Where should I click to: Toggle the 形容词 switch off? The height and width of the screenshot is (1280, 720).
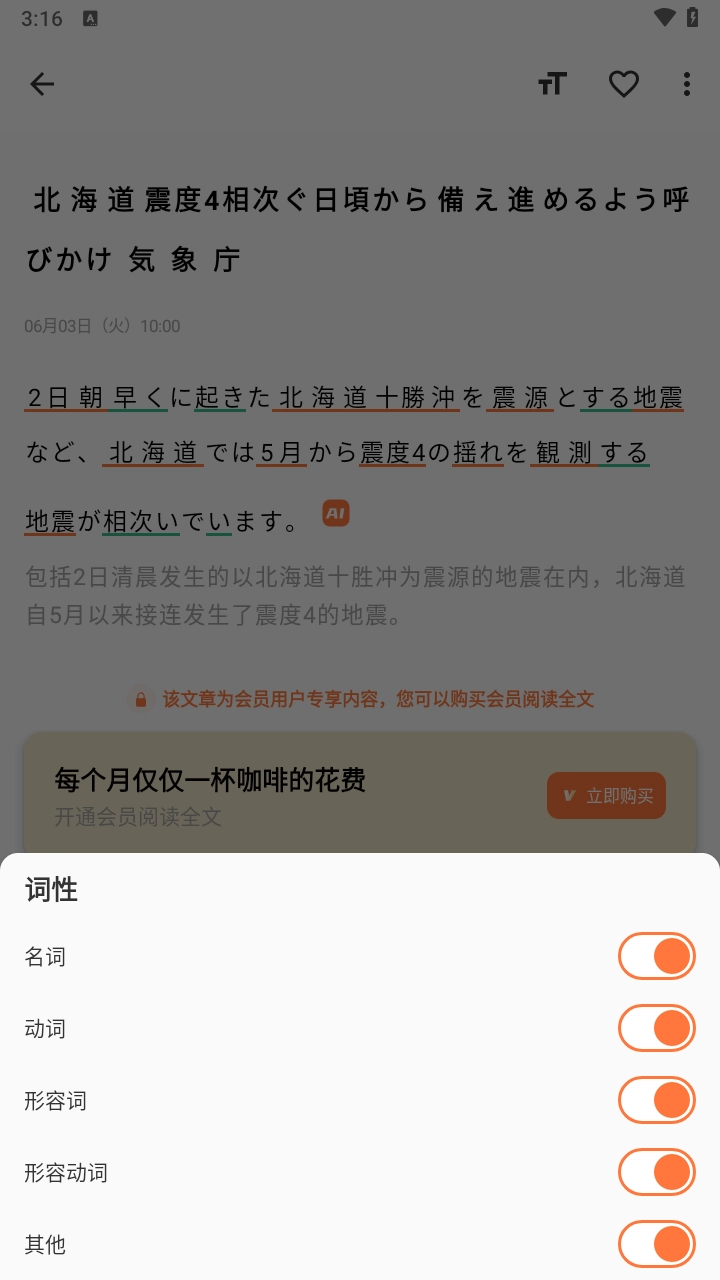point(656,1100)
